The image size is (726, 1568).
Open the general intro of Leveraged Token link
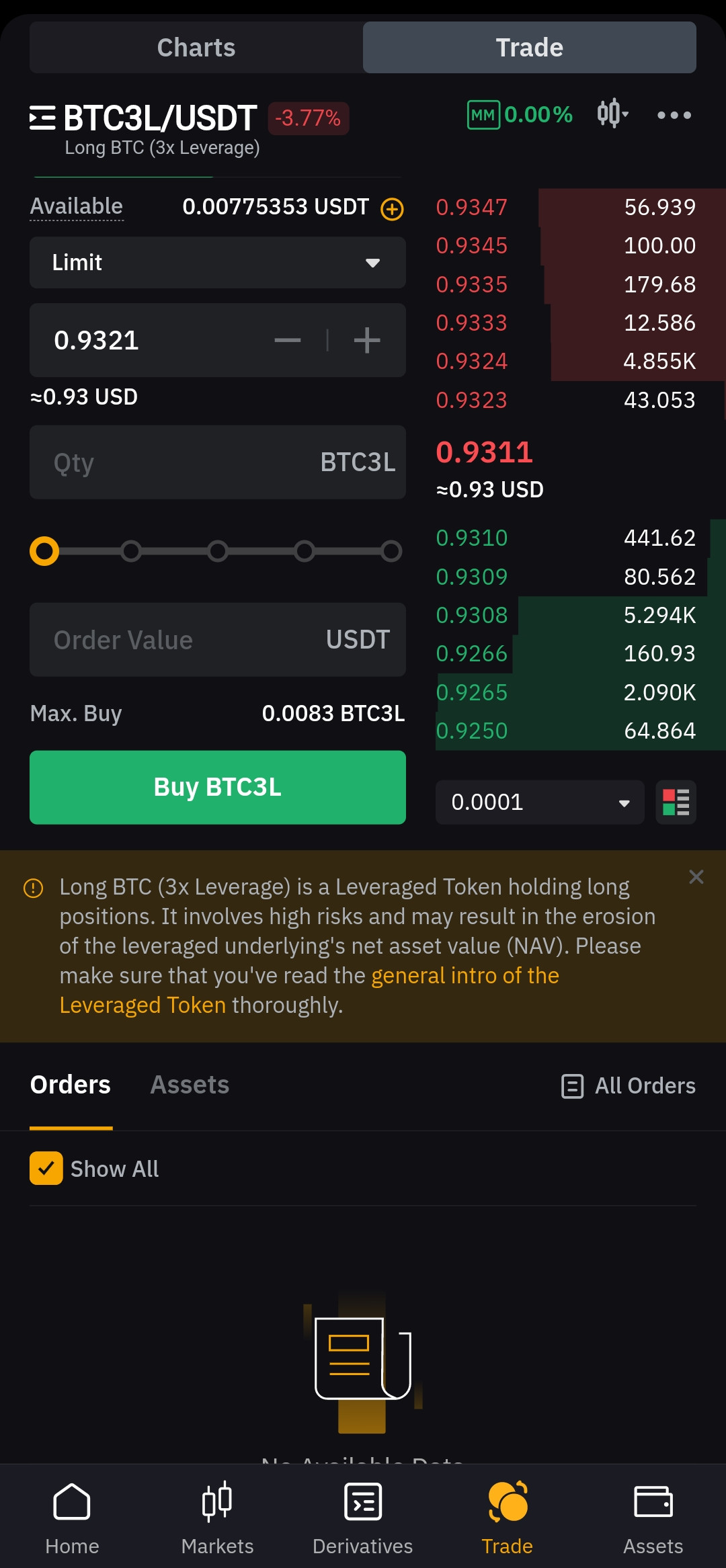pyautogui.click(x=309, y=990)
